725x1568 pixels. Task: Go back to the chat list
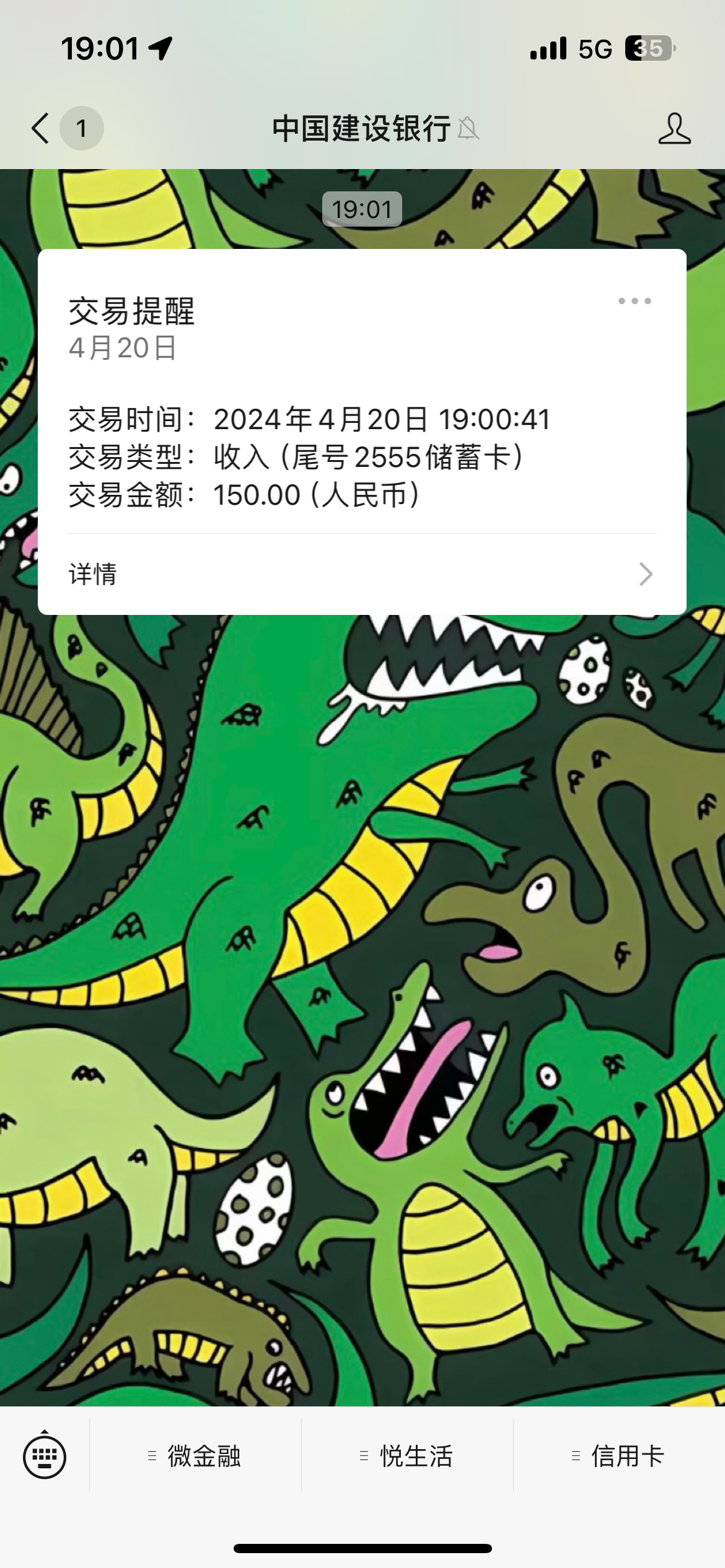pyautogui.click(x=41, y=129)
